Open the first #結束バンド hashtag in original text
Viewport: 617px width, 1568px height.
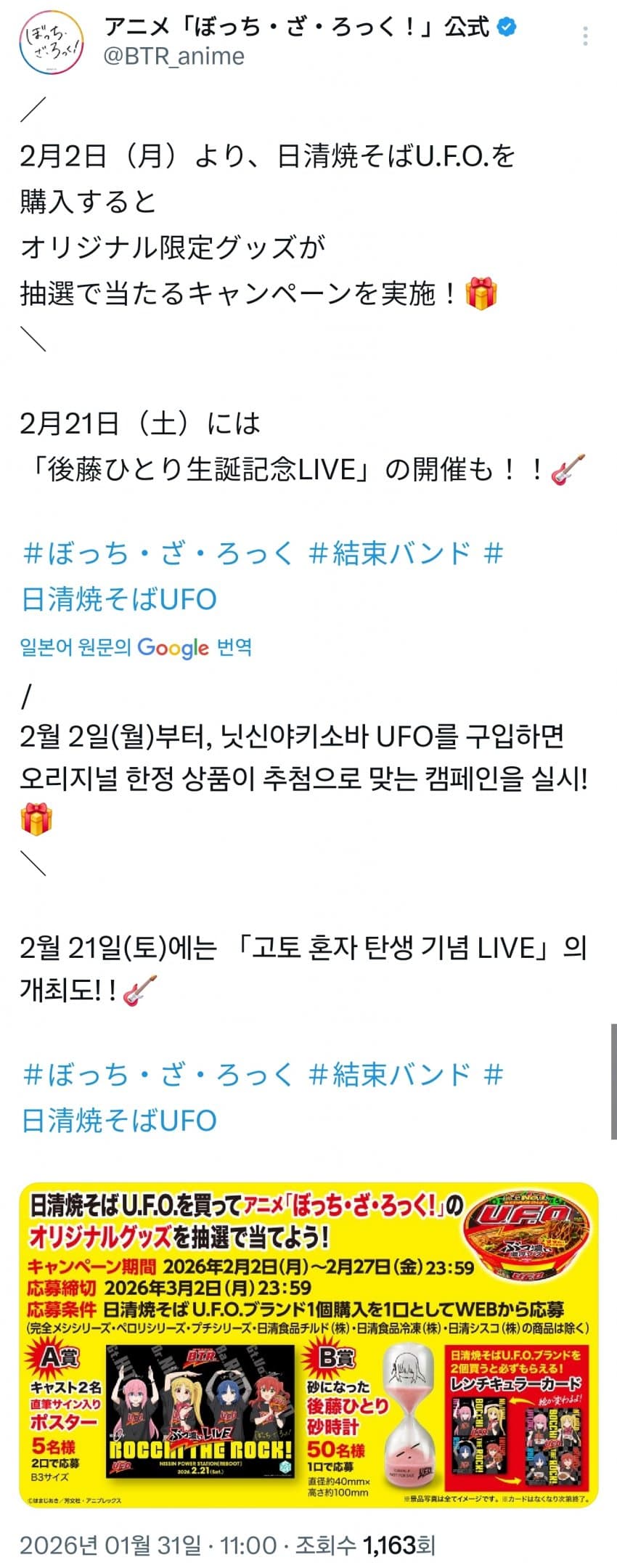coord(390,553)
